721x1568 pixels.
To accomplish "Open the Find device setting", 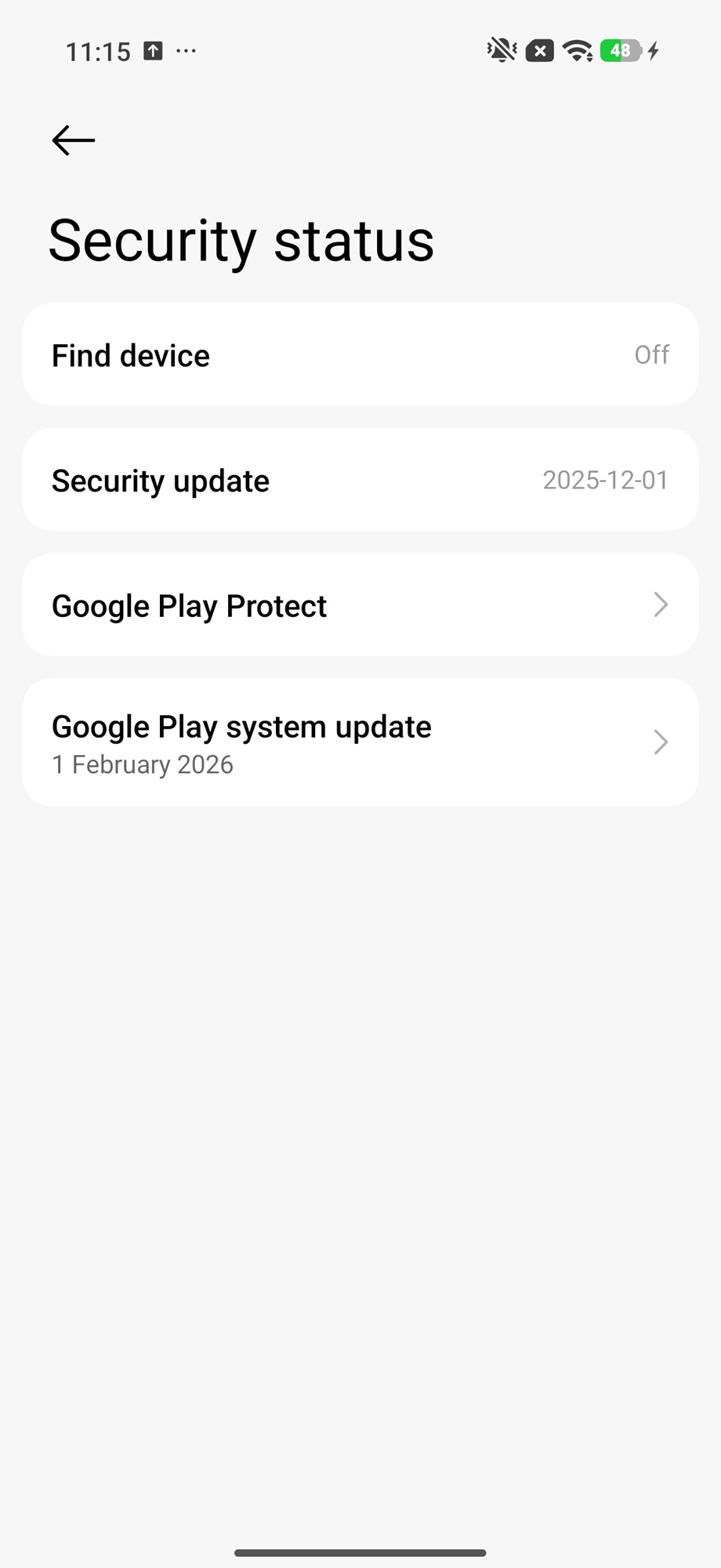I will [360, 354].
